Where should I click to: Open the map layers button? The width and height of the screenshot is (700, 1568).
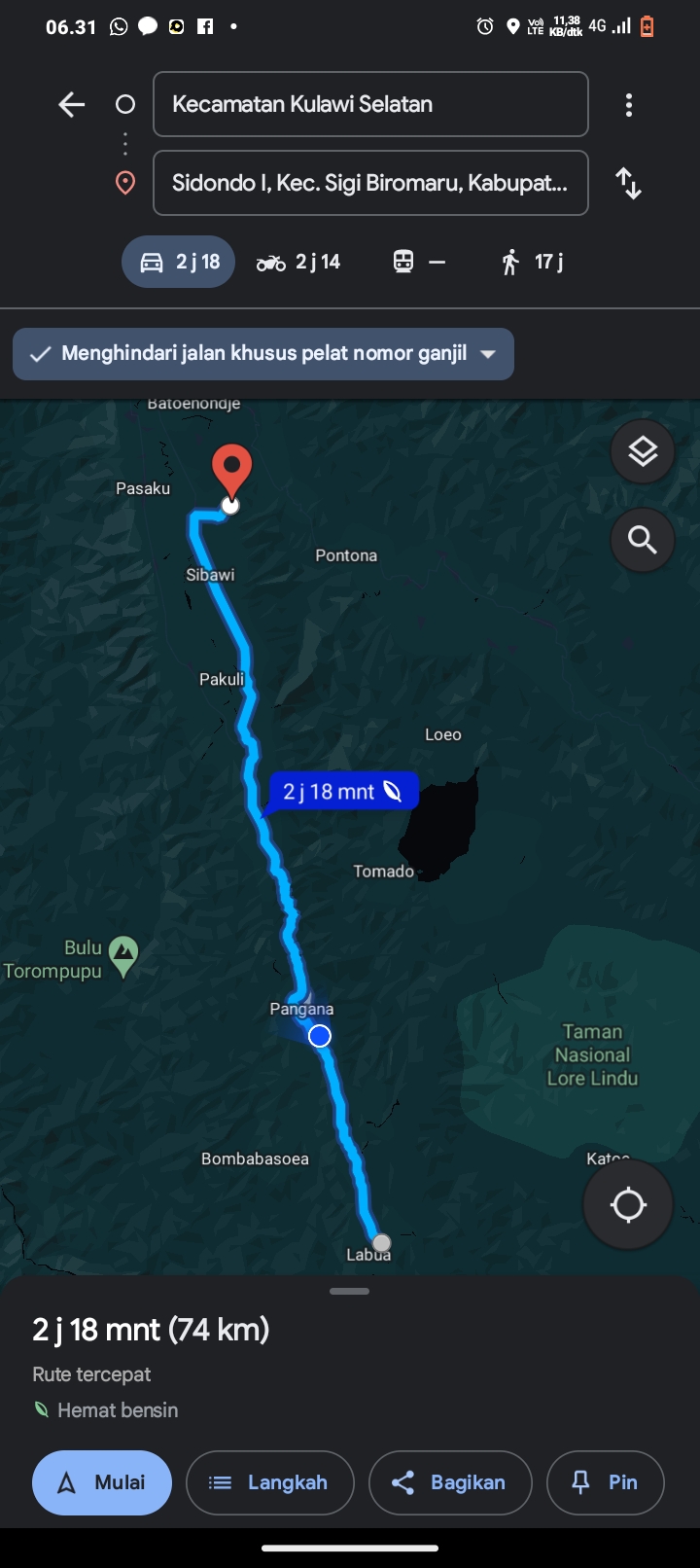(642, 451)
